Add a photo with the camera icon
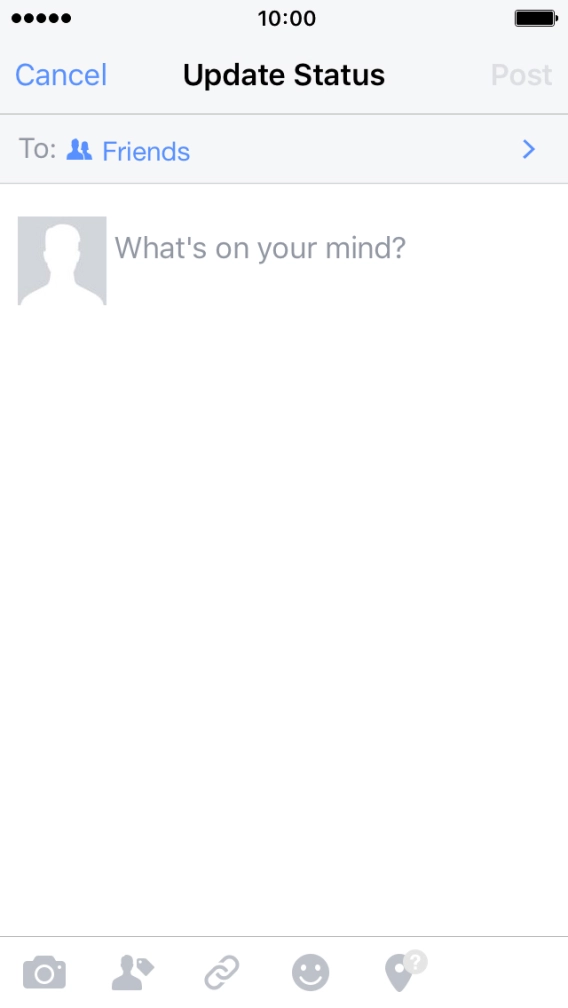Screen dimensions: 568x1008 click(44, 973)
